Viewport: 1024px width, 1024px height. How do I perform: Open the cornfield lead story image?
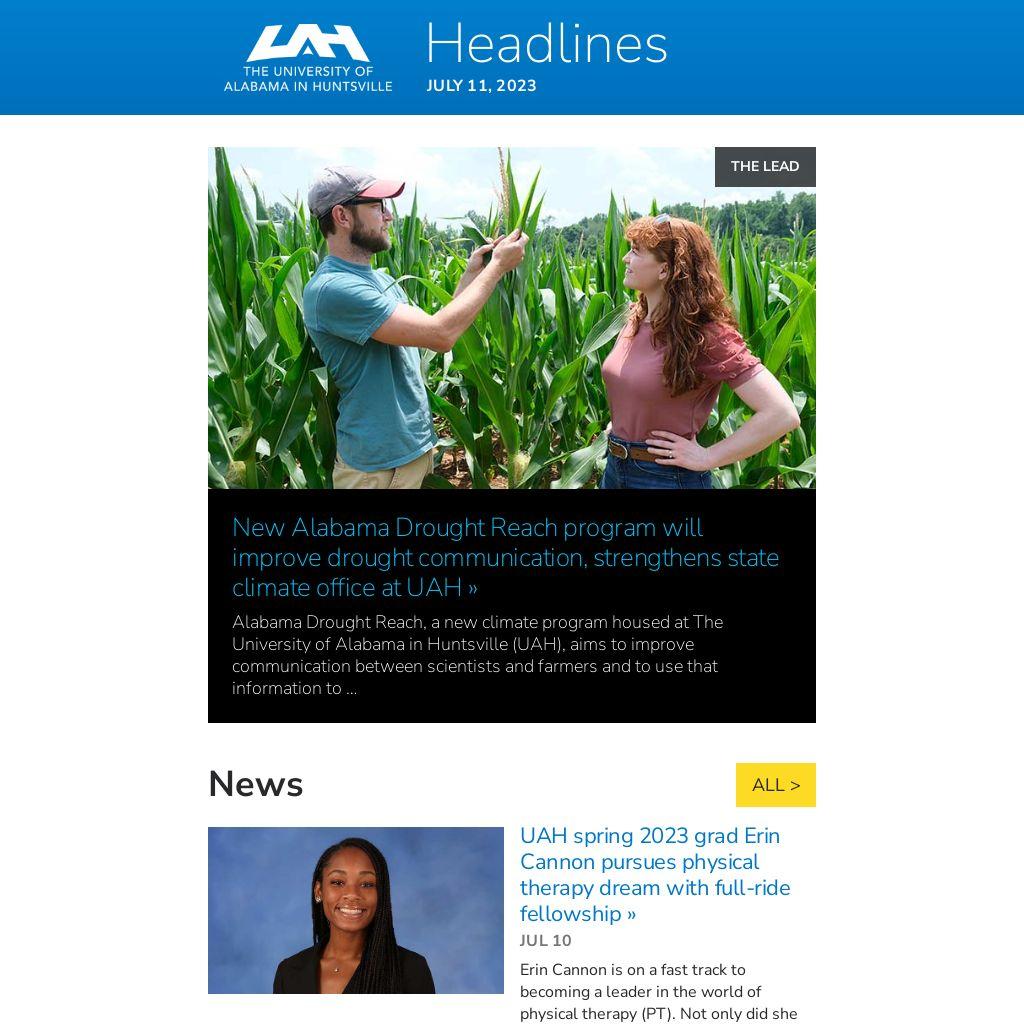pyautogui.click(x=511, y=318)
